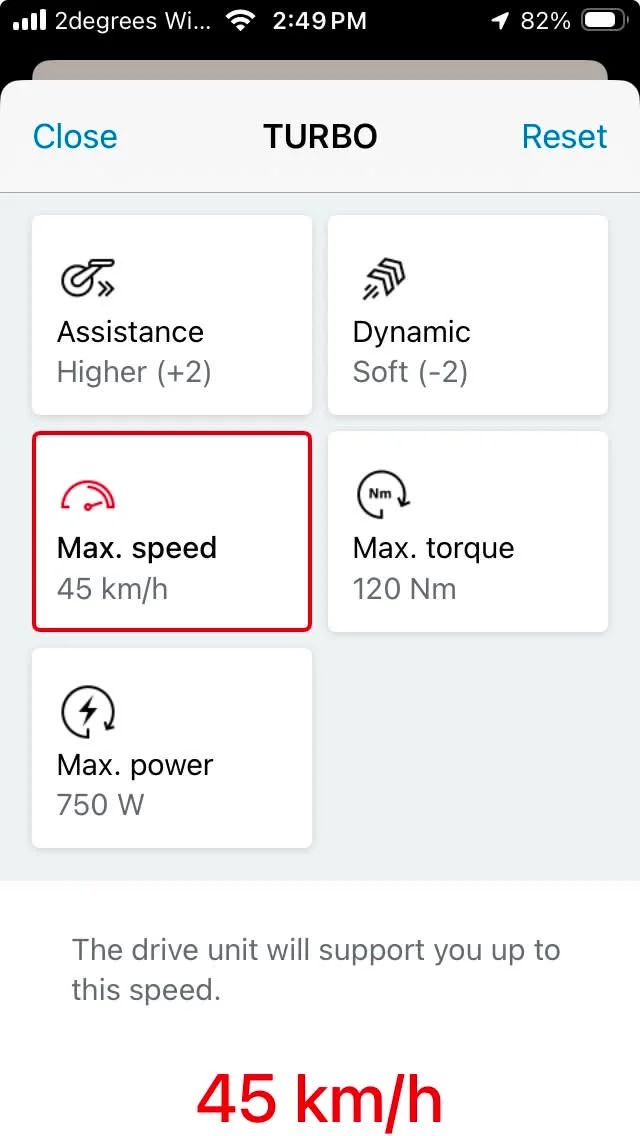Open the Dynamic Soft (-2) card
The width and height of the screenshot is (640, 1136).
coord(467,315)
